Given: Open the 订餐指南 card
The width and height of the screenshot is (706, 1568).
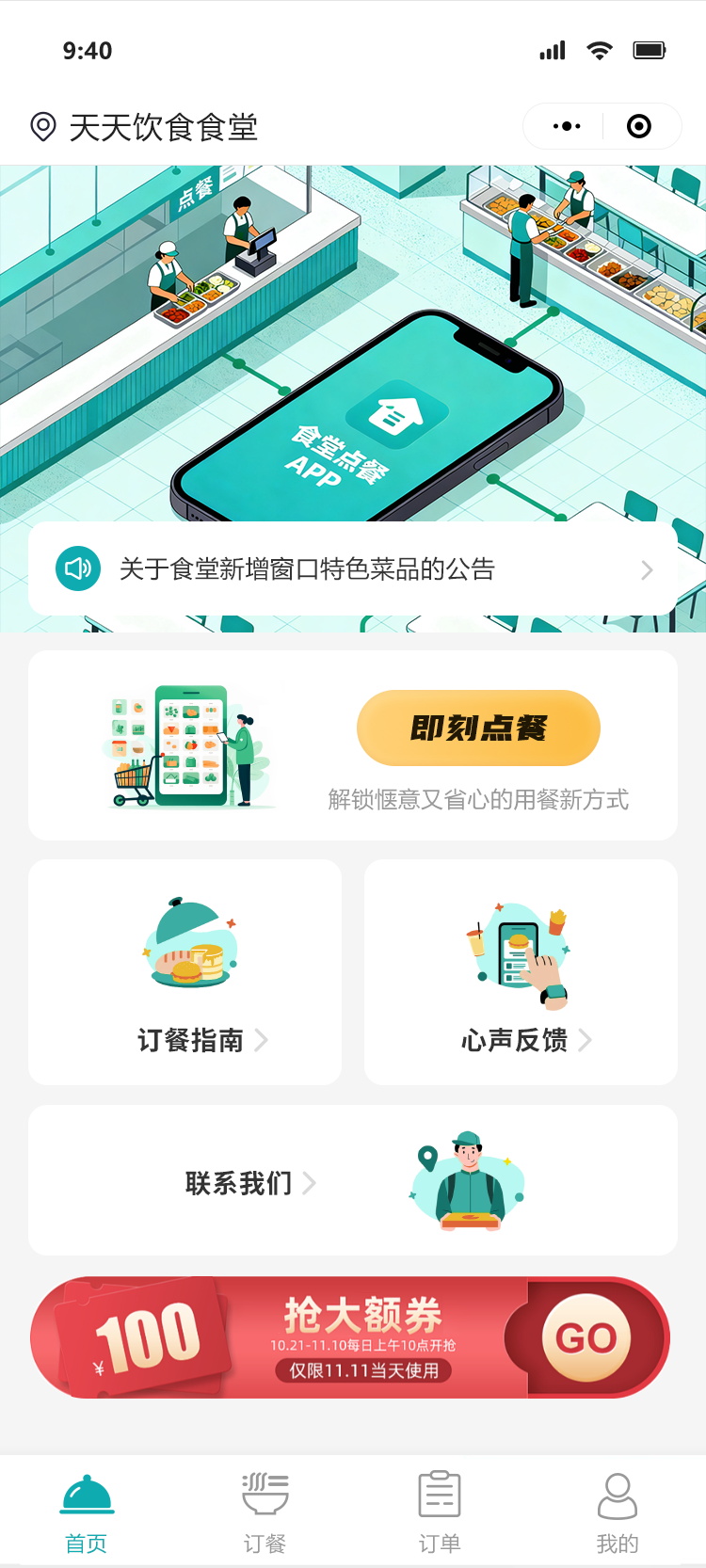Looking at the screenshot, I should (x=185, y=972).
